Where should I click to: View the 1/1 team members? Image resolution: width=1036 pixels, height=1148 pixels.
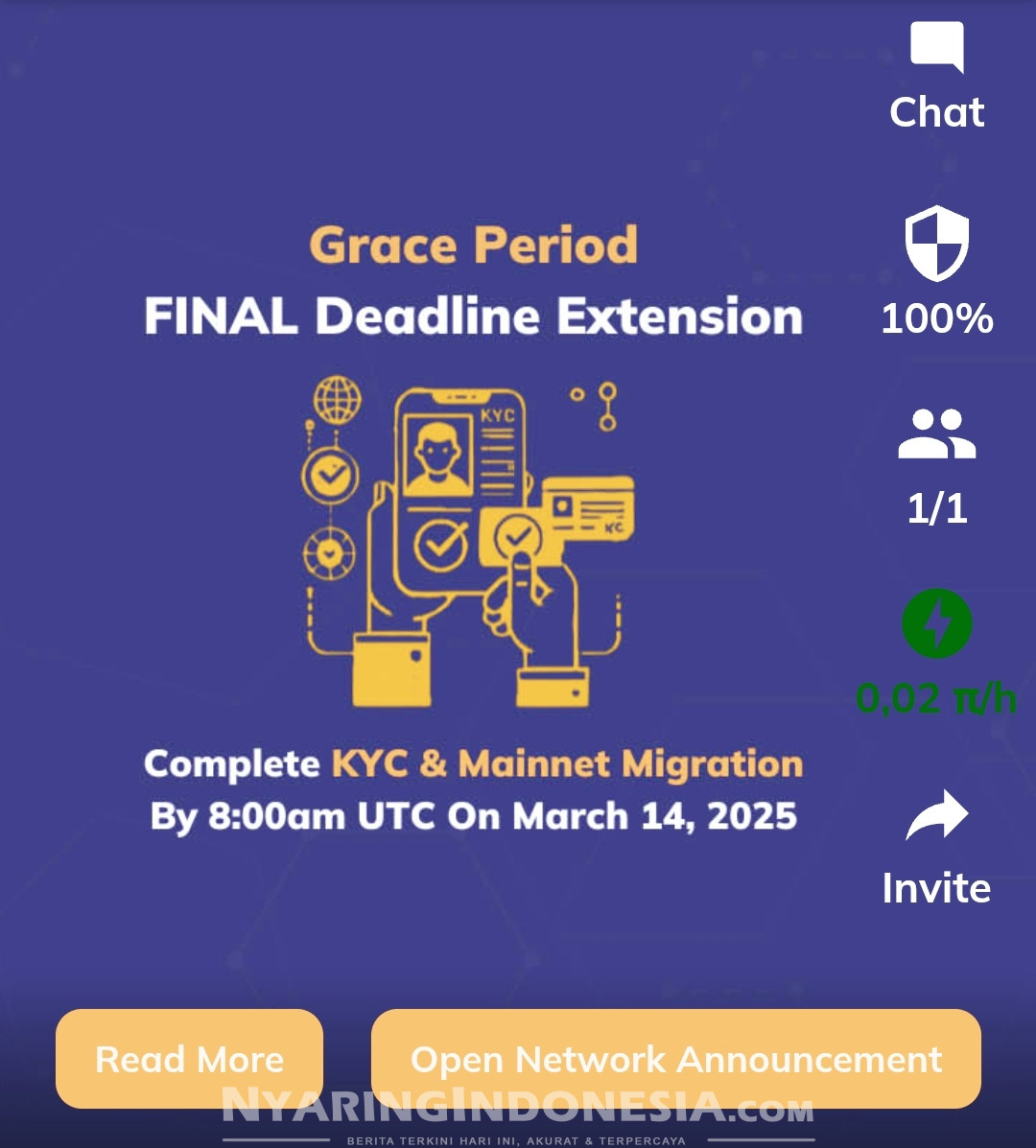pyautogui.click(x=936, y=436)
